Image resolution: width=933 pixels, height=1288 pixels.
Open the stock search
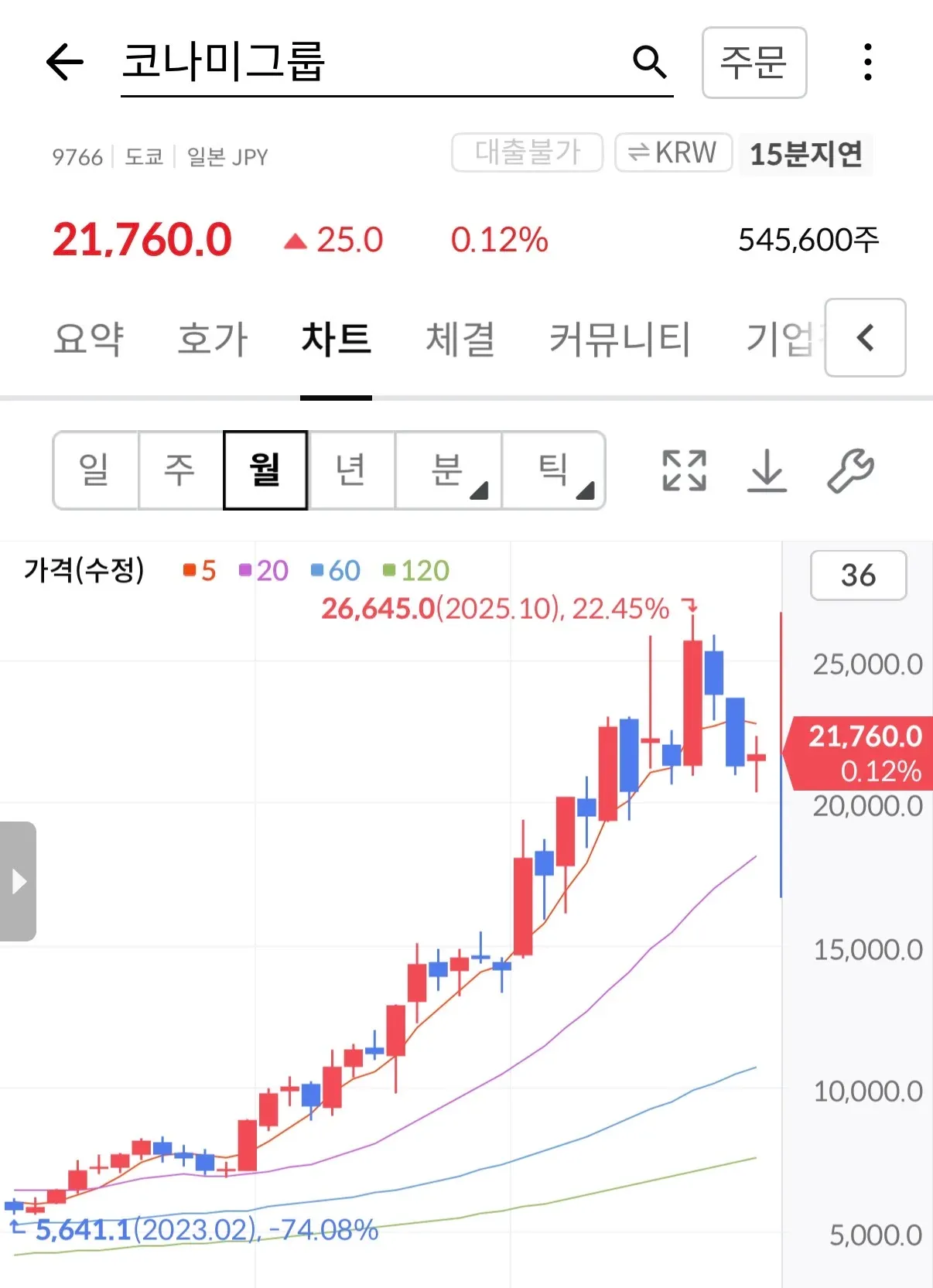(651, 63)
